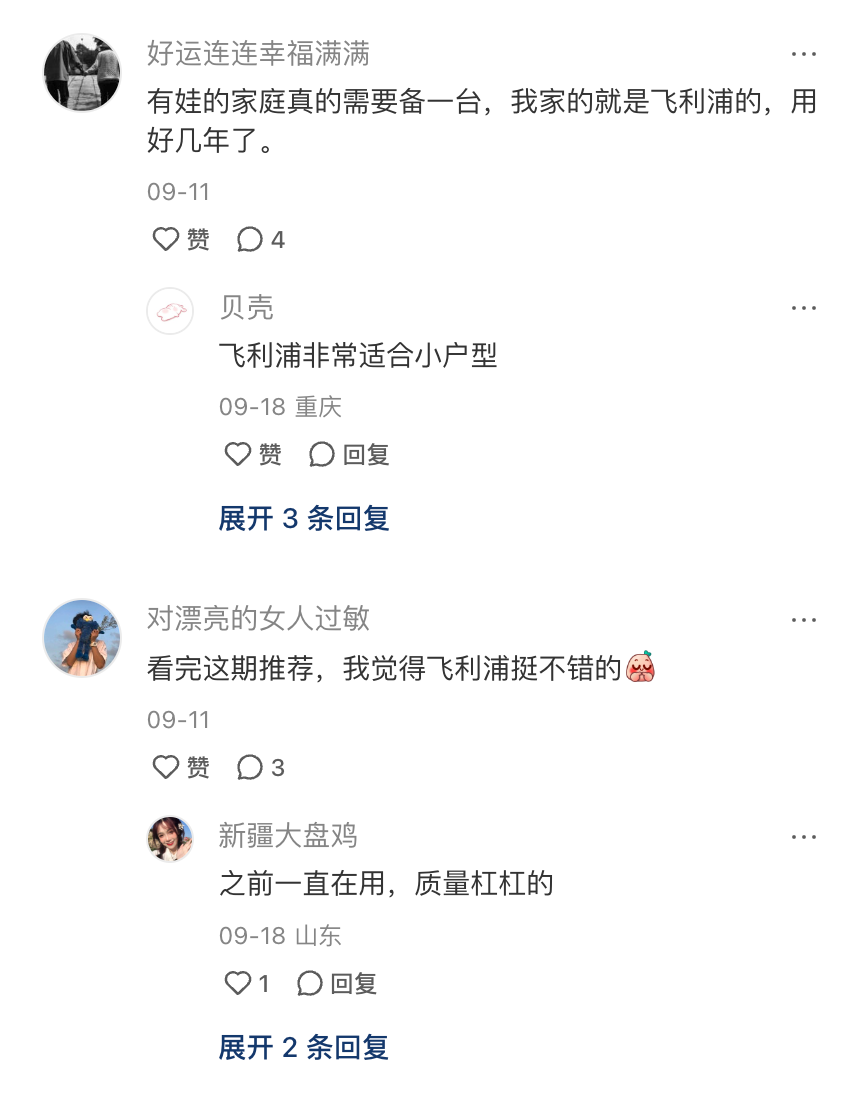Open replies on 好运连连幸福满满's comment
The height and width of the screenshot is (1100, 866).
click(261, 240)
